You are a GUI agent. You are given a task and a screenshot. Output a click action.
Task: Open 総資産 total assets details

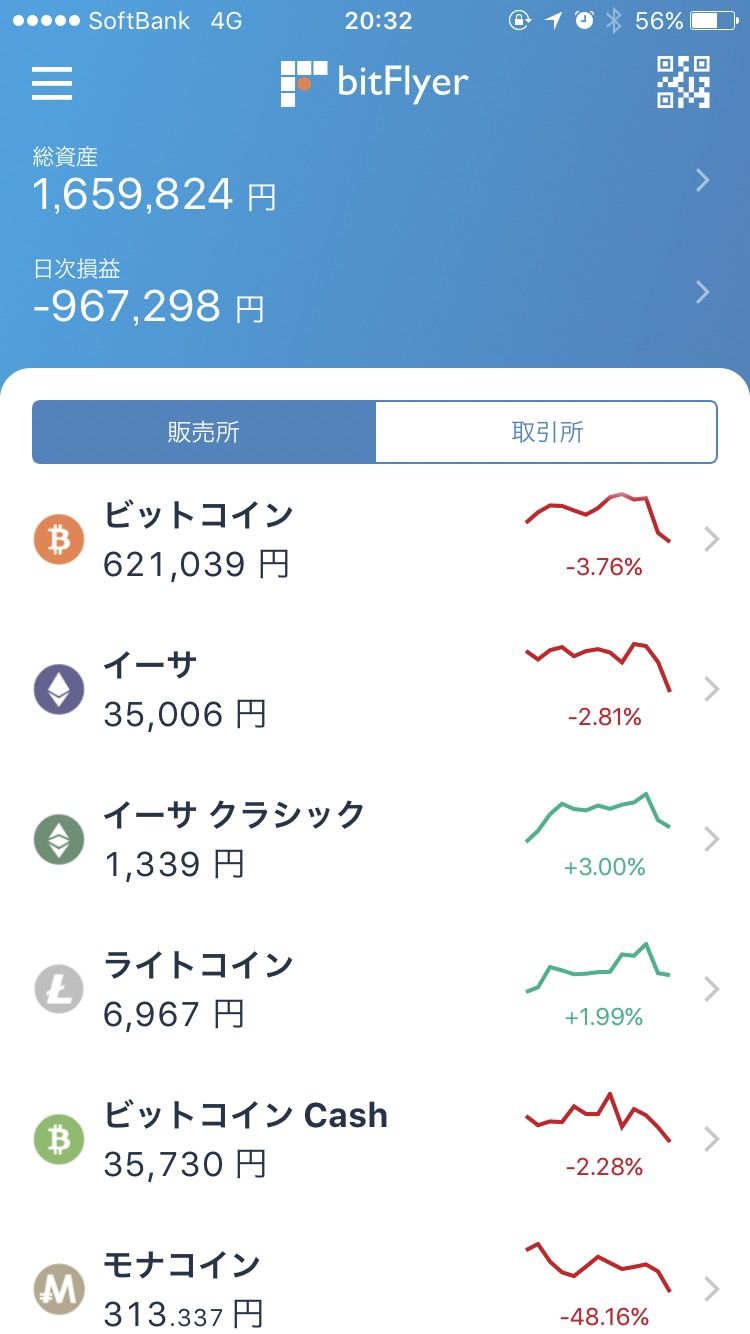374,182
